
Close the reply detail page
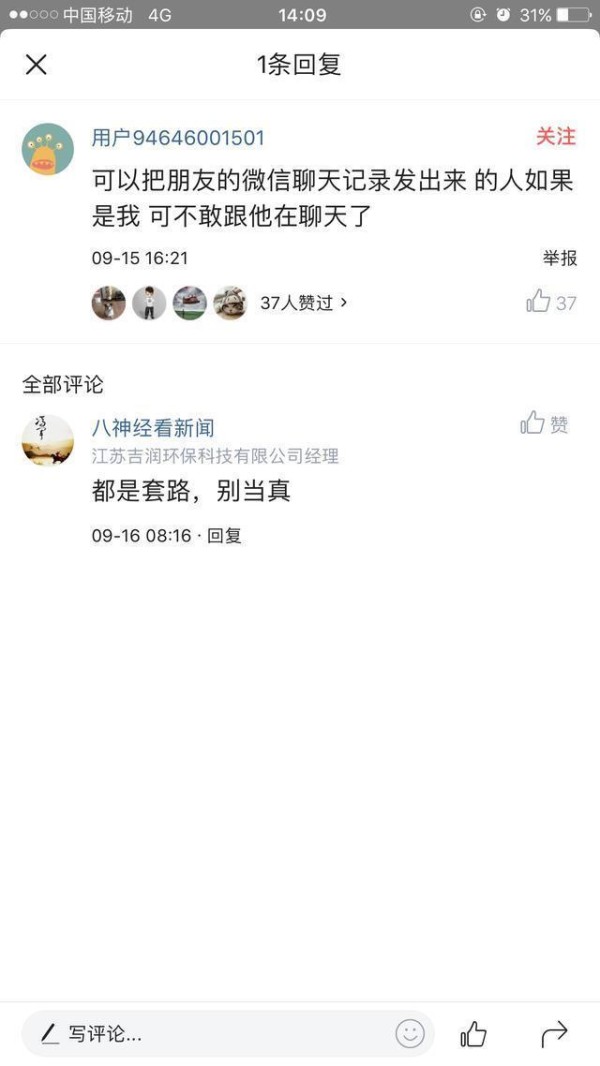click(36, 65)
